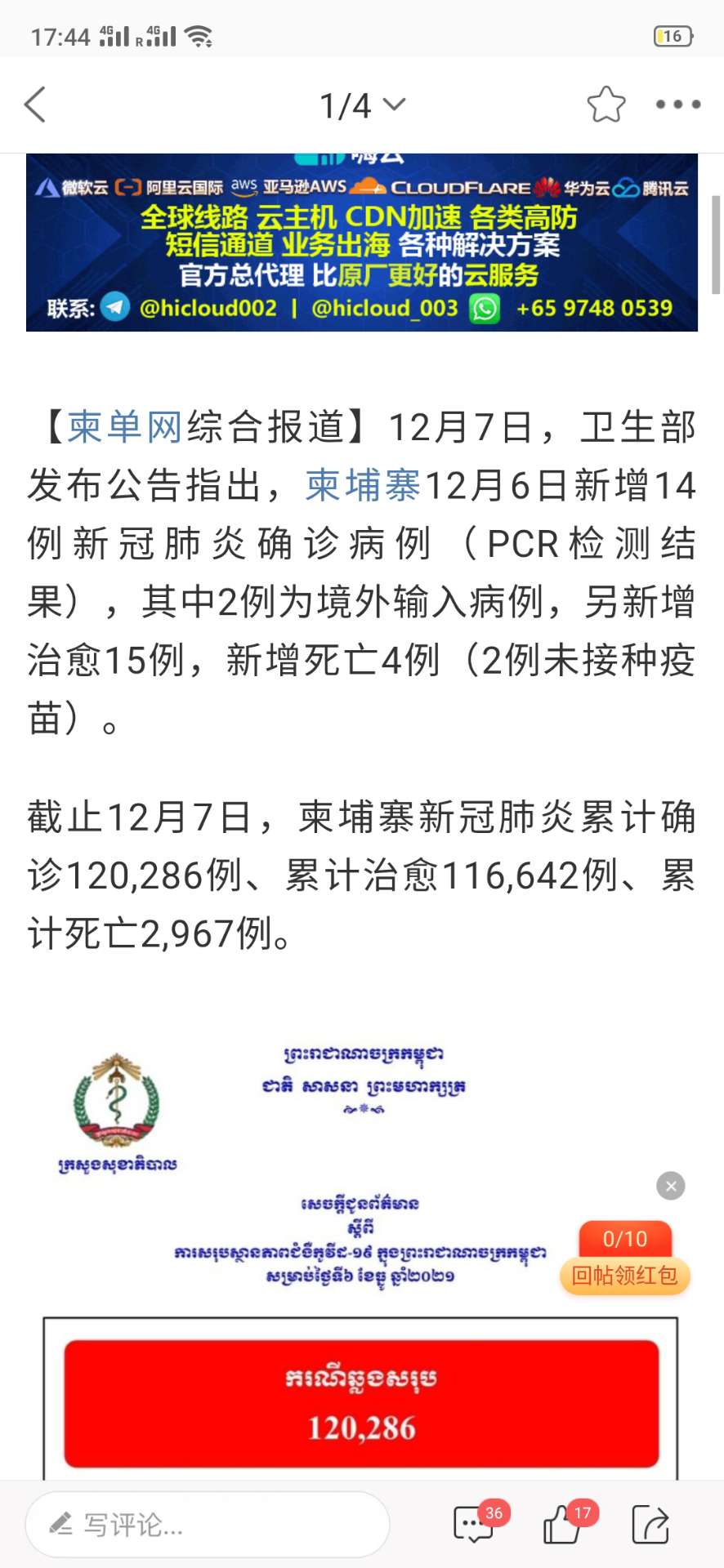Viewport: 724px width, 1568px height.
Task: Tap the 写评论 comment field
Action: point(208,1524)
